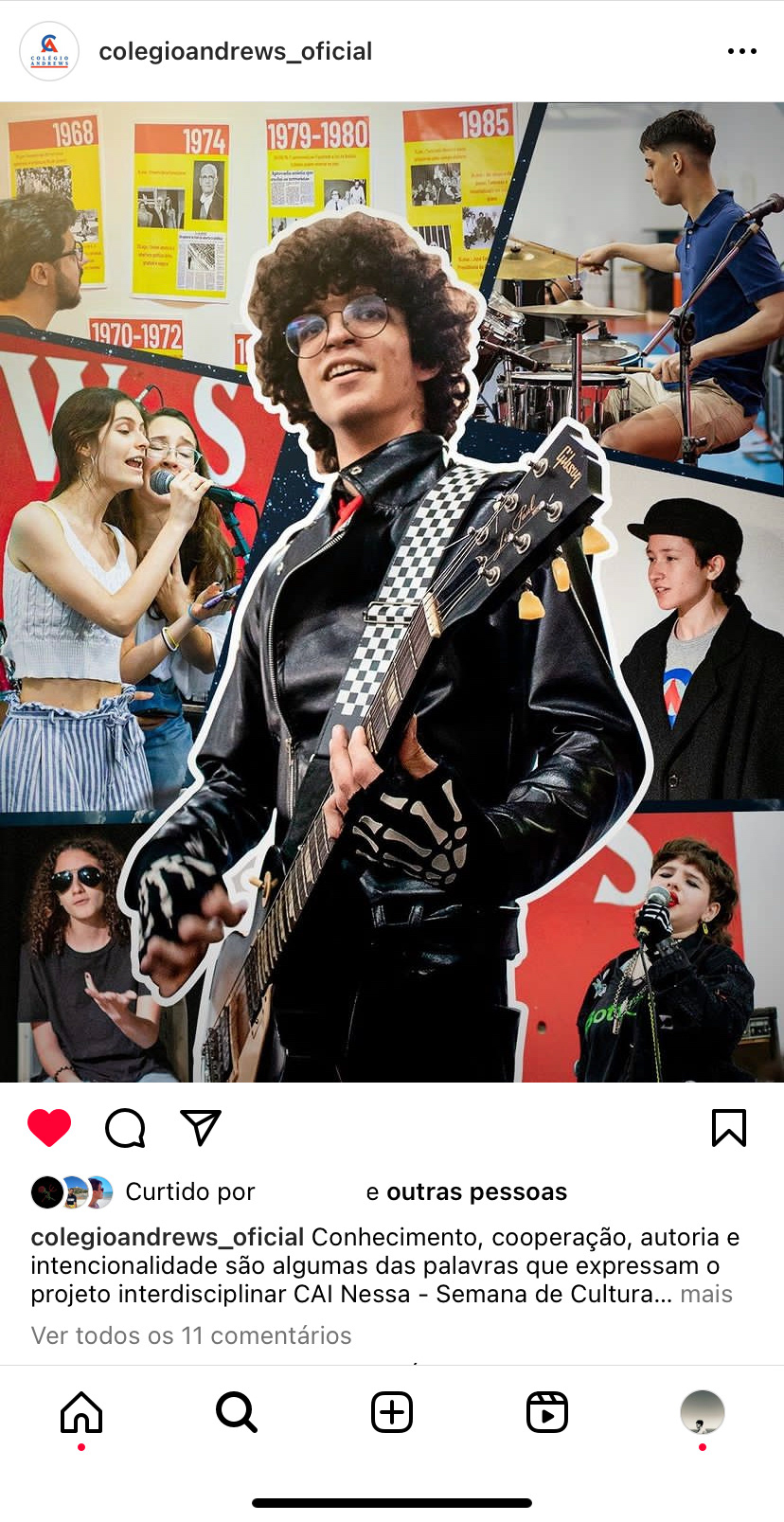Switch to the Search tab

[x=237, y=1413]
